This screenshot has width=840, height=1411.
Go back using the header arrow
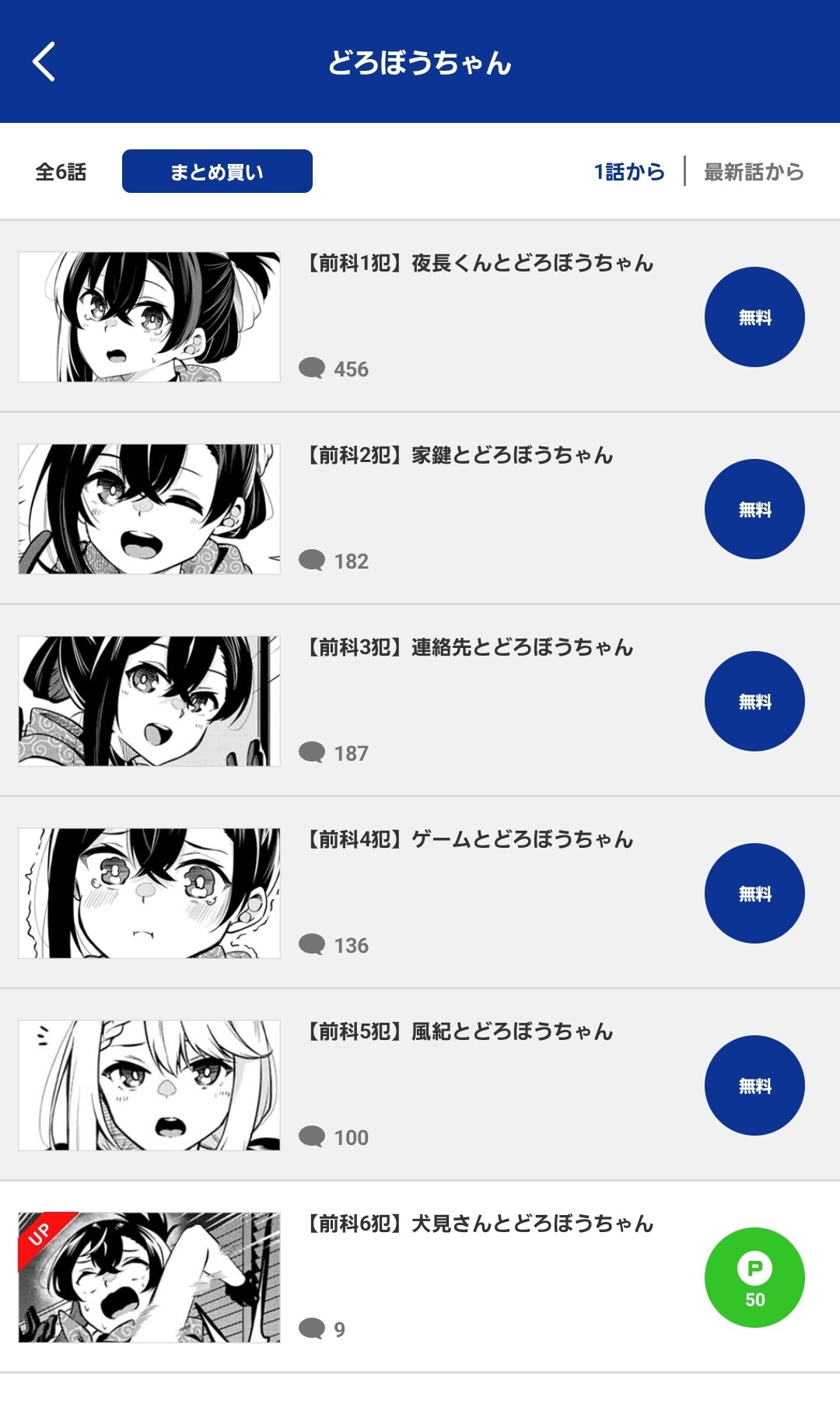44,61
